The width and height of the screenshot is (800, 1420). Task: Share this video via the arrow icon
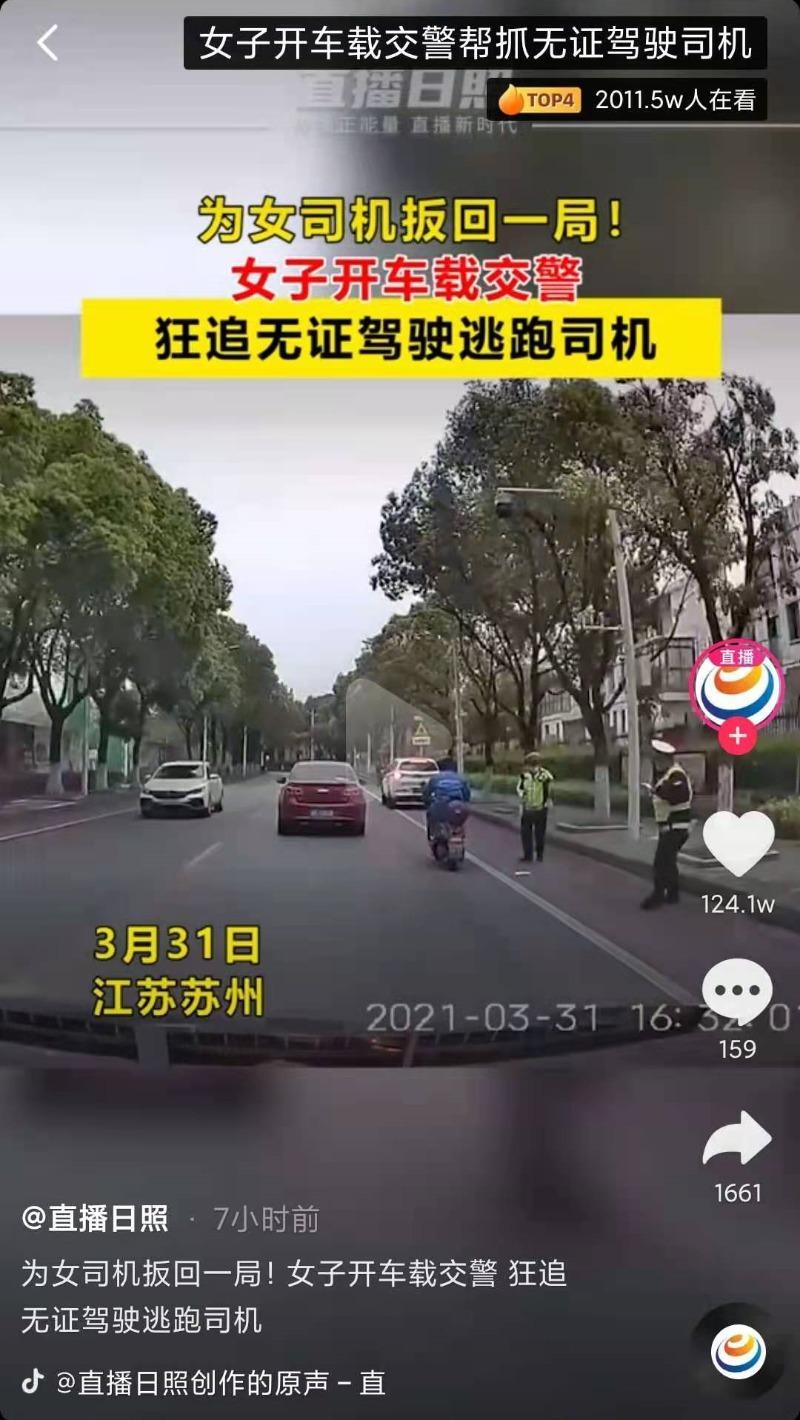(737, 1139)
